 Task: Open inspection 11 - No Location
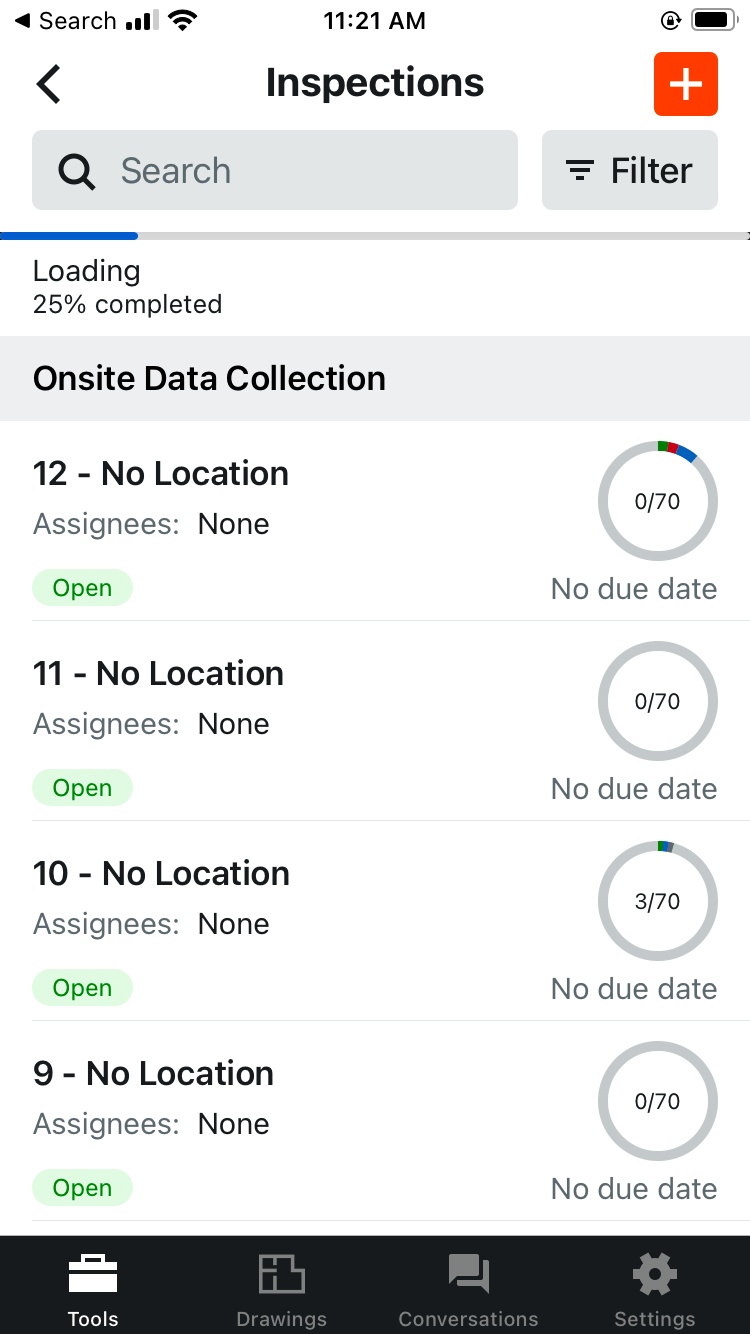click(375, 721)
